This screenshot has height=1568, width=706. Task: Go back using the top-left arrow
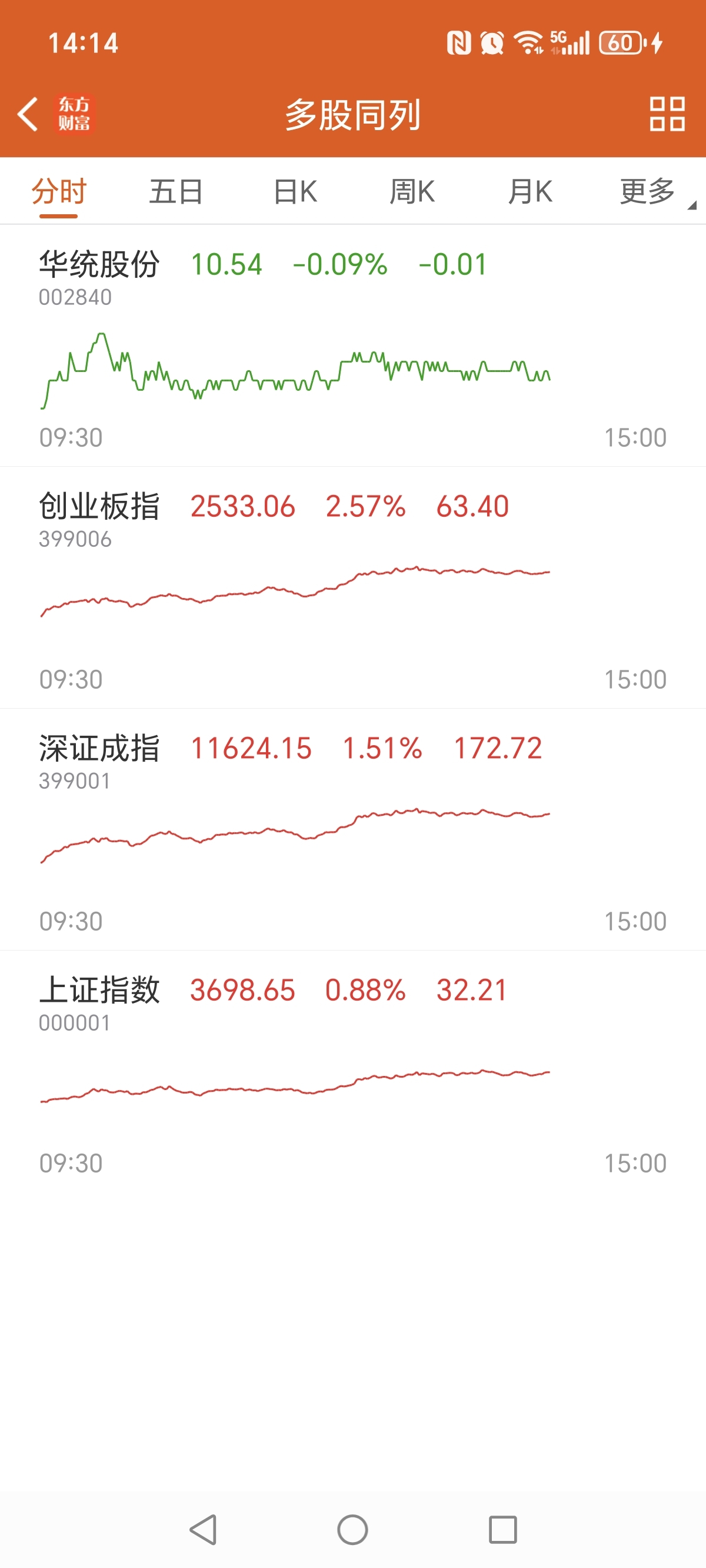pyautogui.click(x=28, y=114)
